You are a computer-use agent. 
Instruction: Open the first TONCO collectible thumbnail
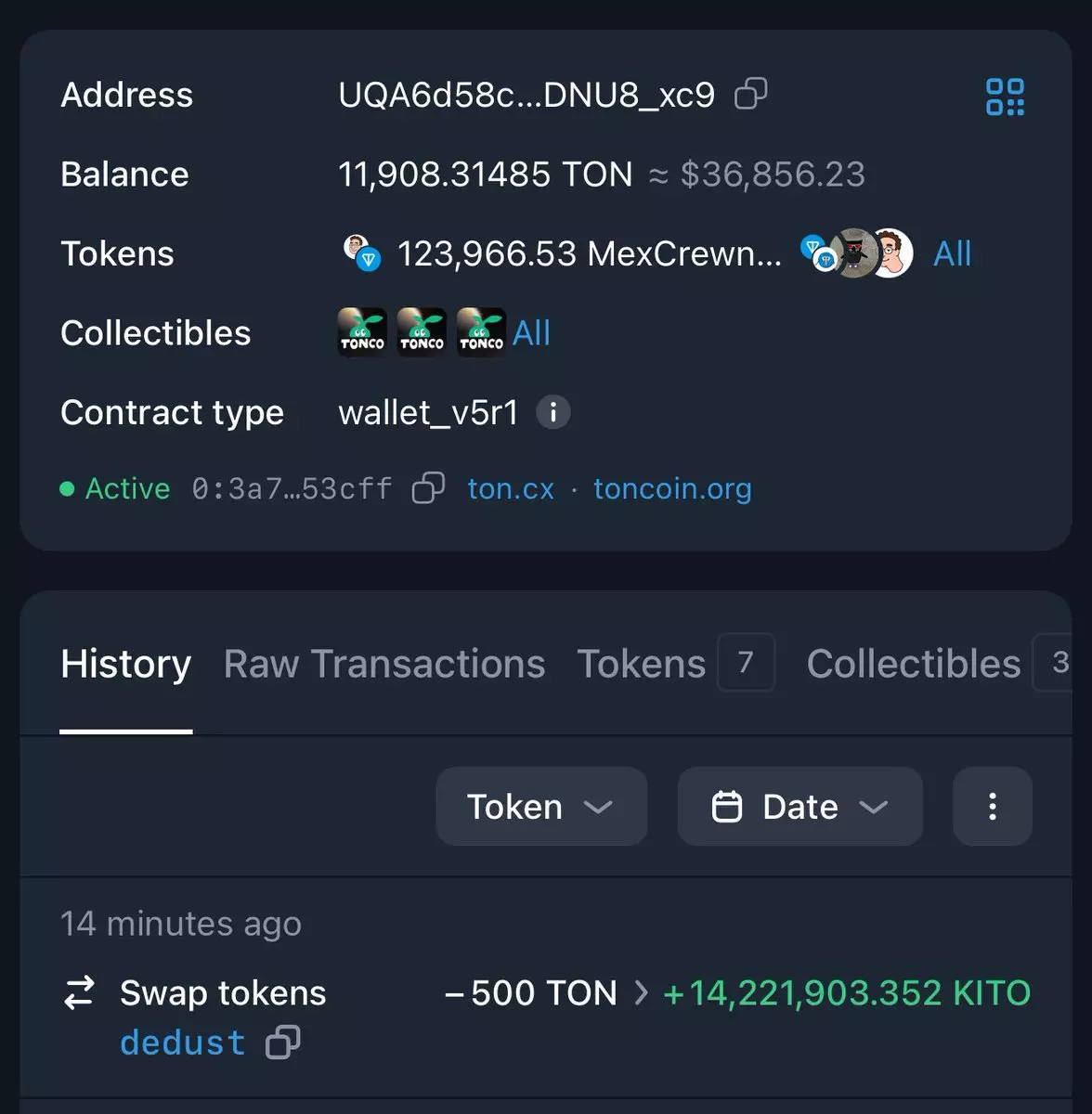pos(362,332)
